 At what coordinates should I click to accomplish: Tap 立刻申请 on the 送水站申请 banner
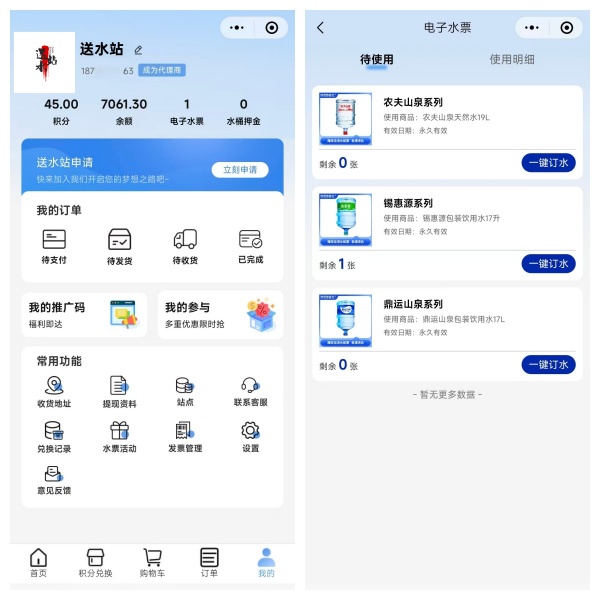pos(240,170)
